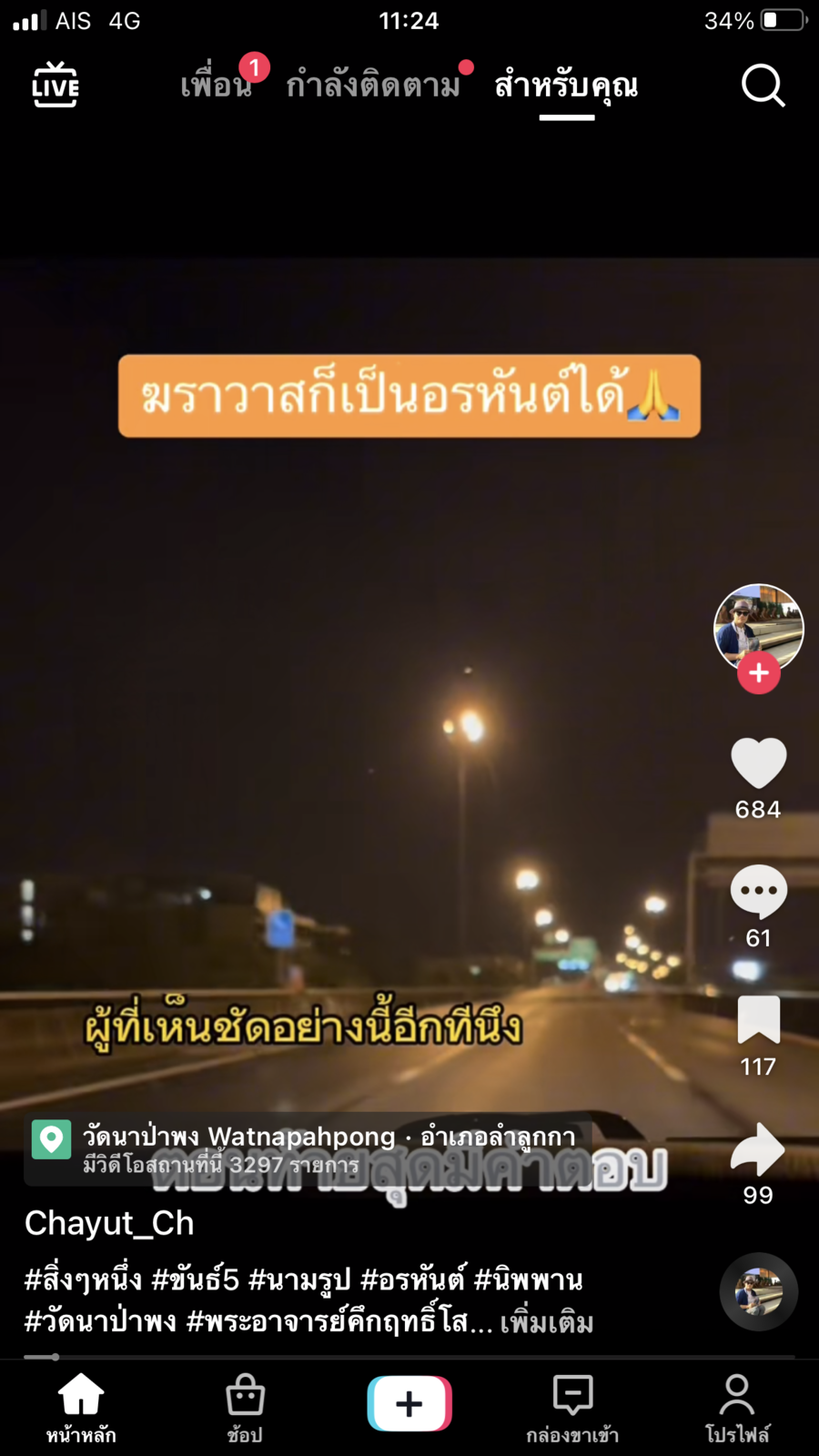819x1456 pixels.
Task: Open the วัดนาป่าพง Watnapahpong location tag
Action: (x=309, y=1148)
